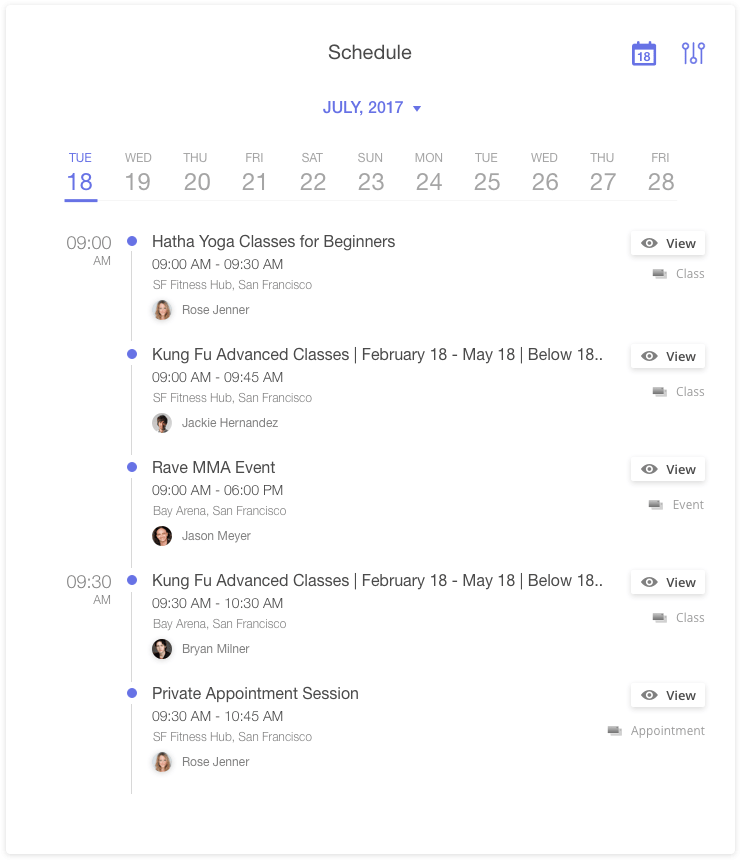Open the calendar icon showing 18
The height and width of the screenshot is (861, 741).
point(644,53)
